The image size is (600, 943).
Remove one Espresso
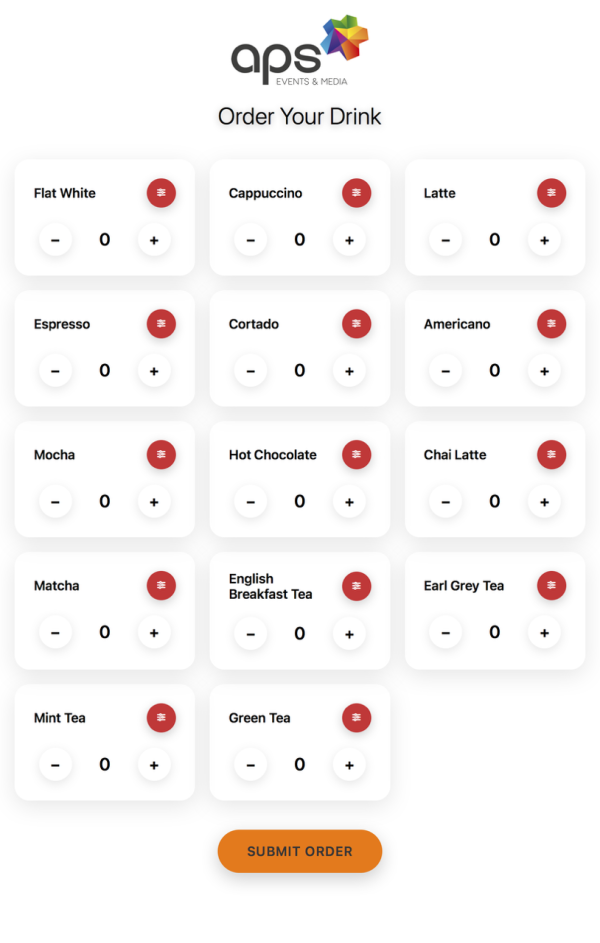[x=55, y=371]
